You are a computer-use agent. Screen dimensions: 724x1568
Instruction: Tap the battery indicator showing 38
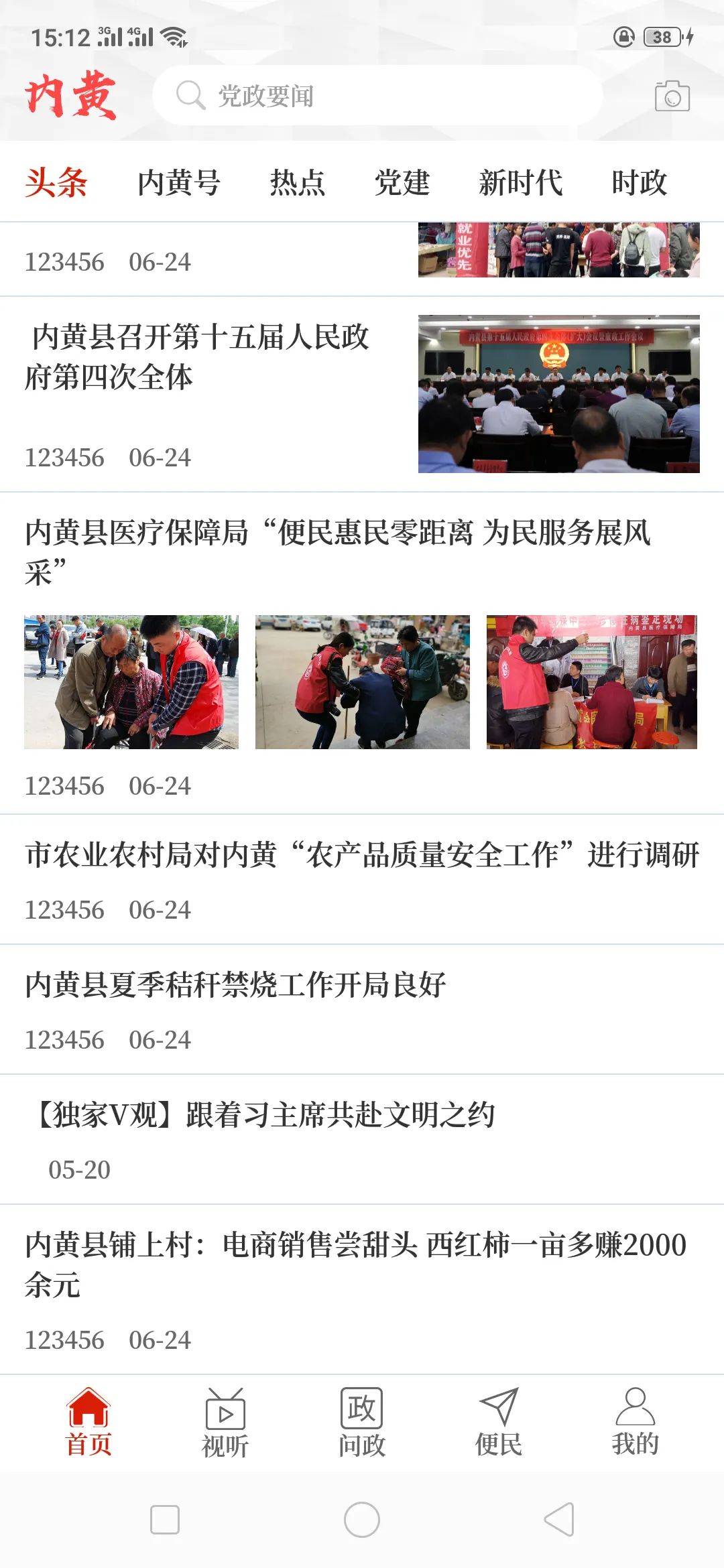[x=661, y=36]
